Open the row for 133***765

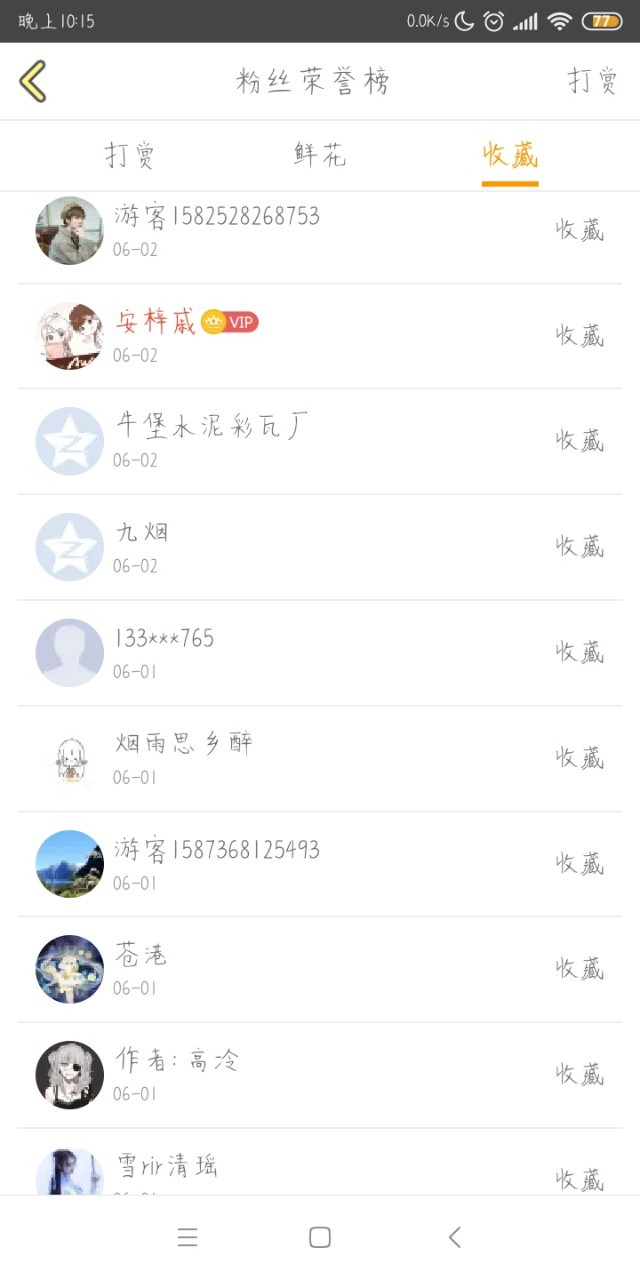(320, 653)
